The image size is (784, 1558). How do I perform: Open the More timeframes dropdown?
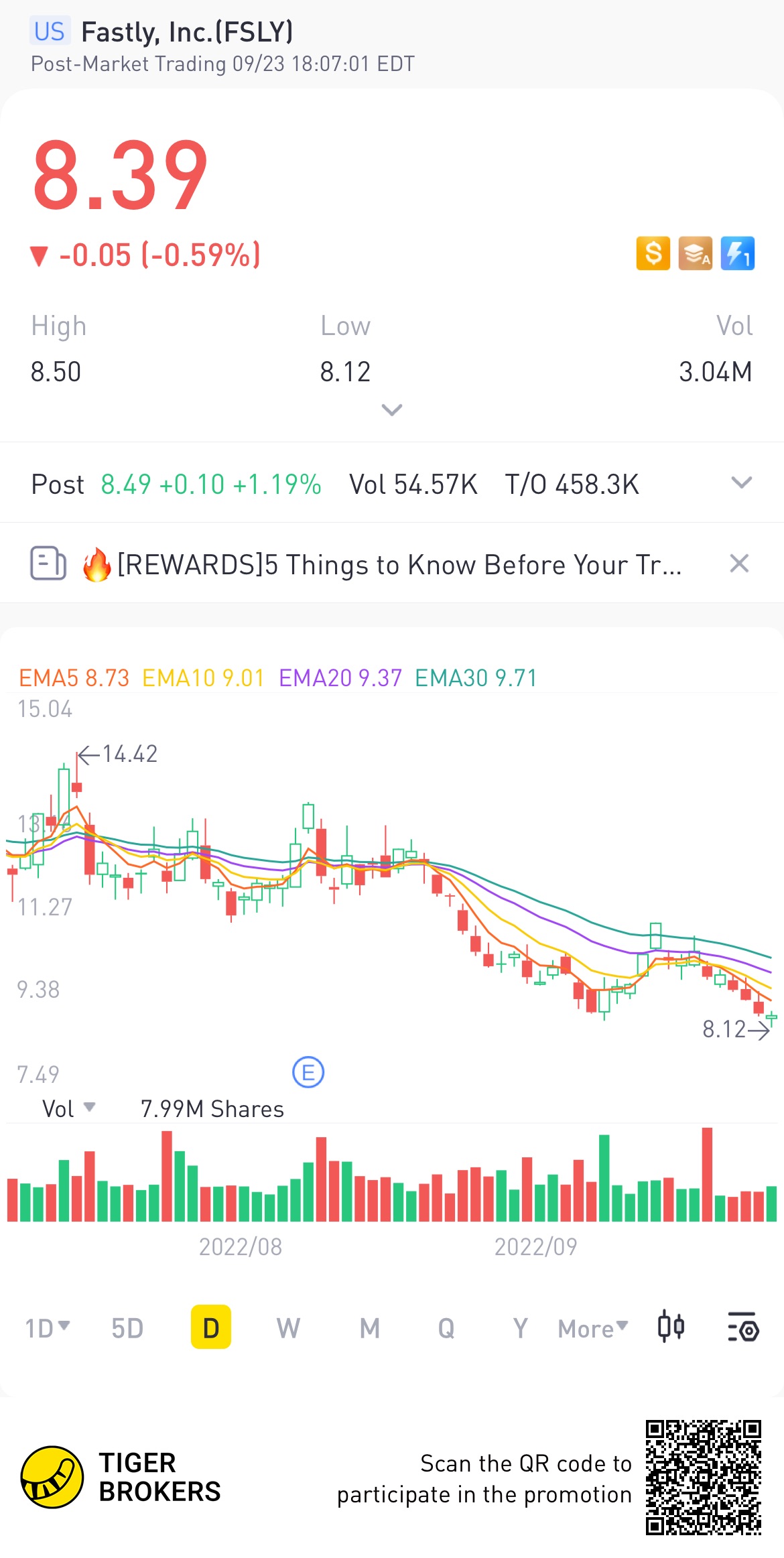(x=593, y=1327)
